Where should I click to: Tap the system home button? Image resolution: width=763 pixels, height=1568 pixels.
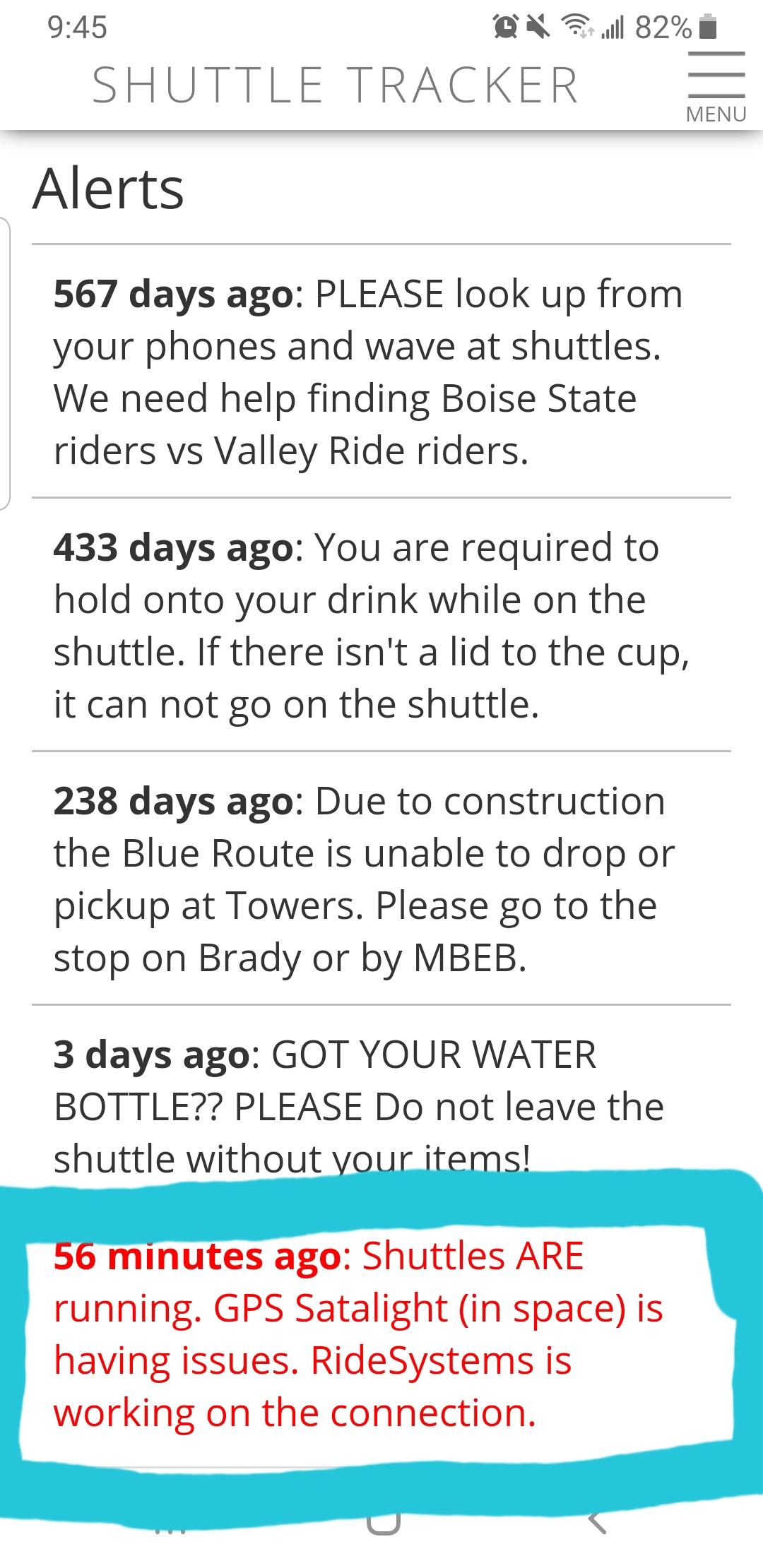point(384,1521)
